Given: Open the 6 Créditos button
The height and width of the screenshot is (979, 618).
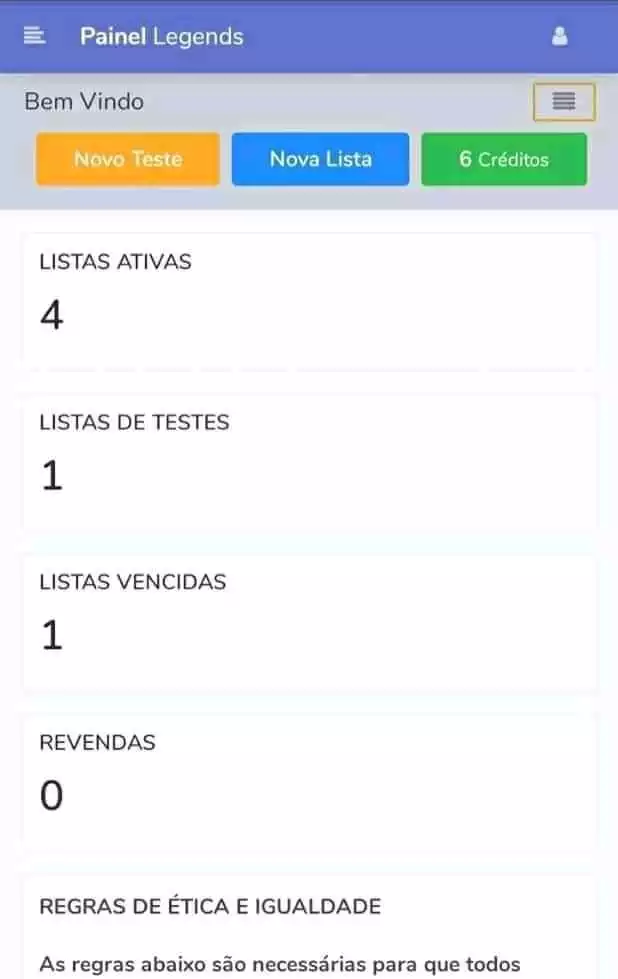Looking at the screenshot, I should pos(504,159).
